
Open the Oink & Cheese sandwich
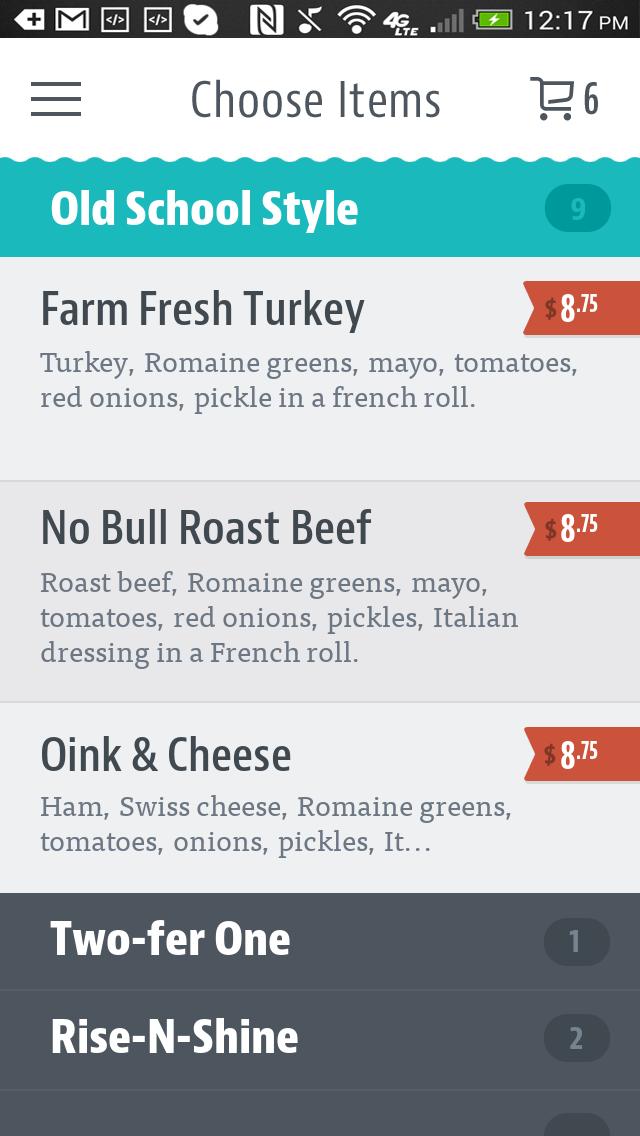pos(300,797)
